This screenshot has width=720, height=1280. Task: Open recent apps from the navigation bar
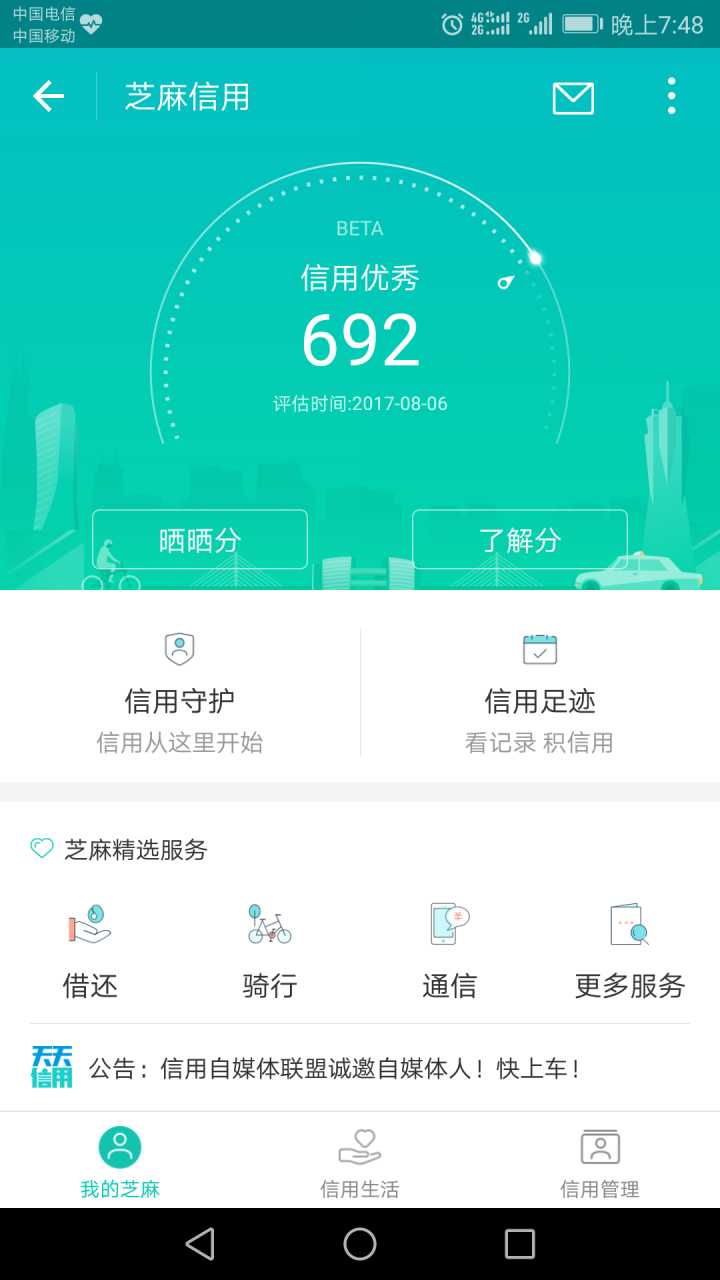(x=520, y=1244)
